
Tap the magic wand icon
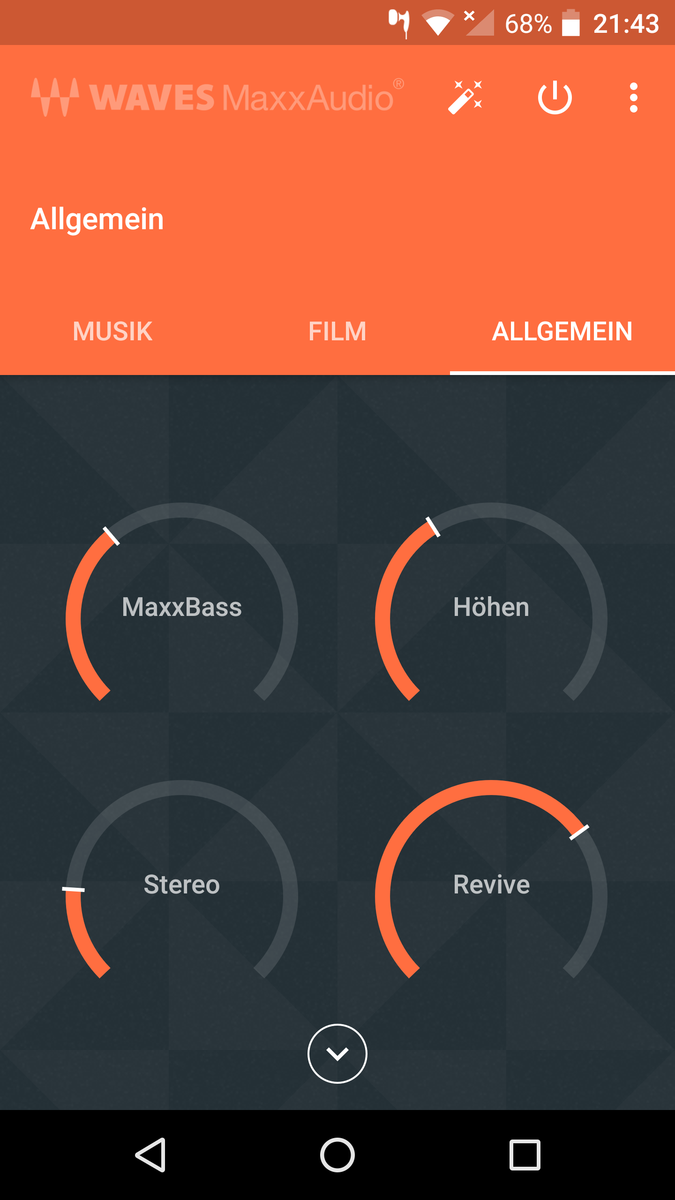click(x=465, y=97)
